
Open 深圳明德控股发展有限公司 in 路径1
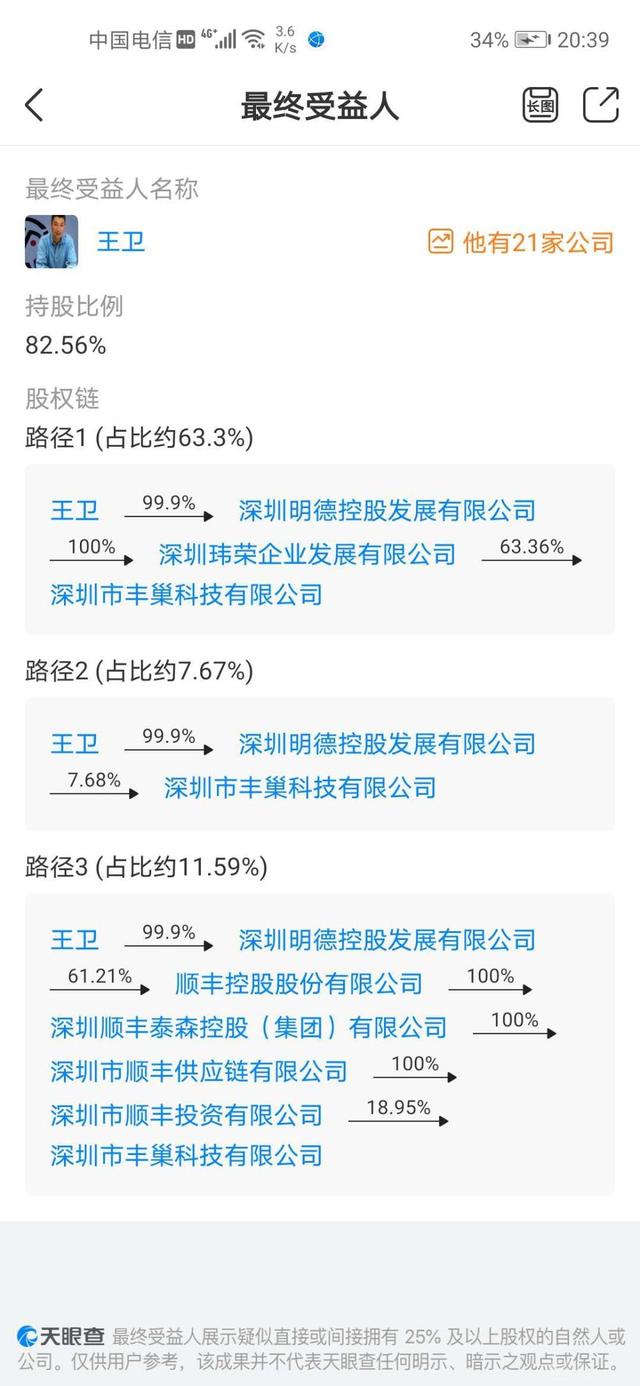click(387, 511)
